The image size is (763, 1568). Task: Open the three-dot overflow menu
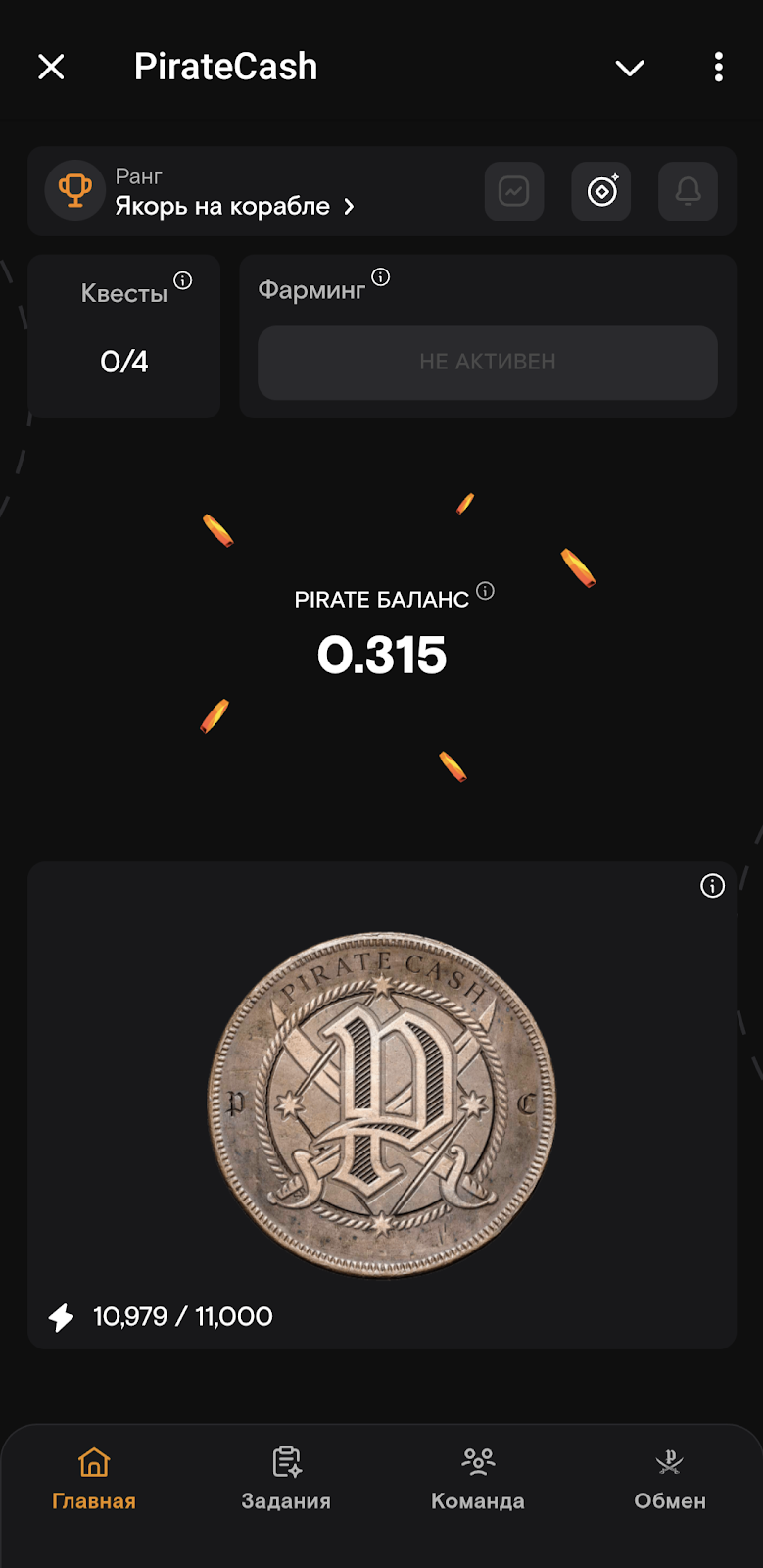(x=718, y=67)
